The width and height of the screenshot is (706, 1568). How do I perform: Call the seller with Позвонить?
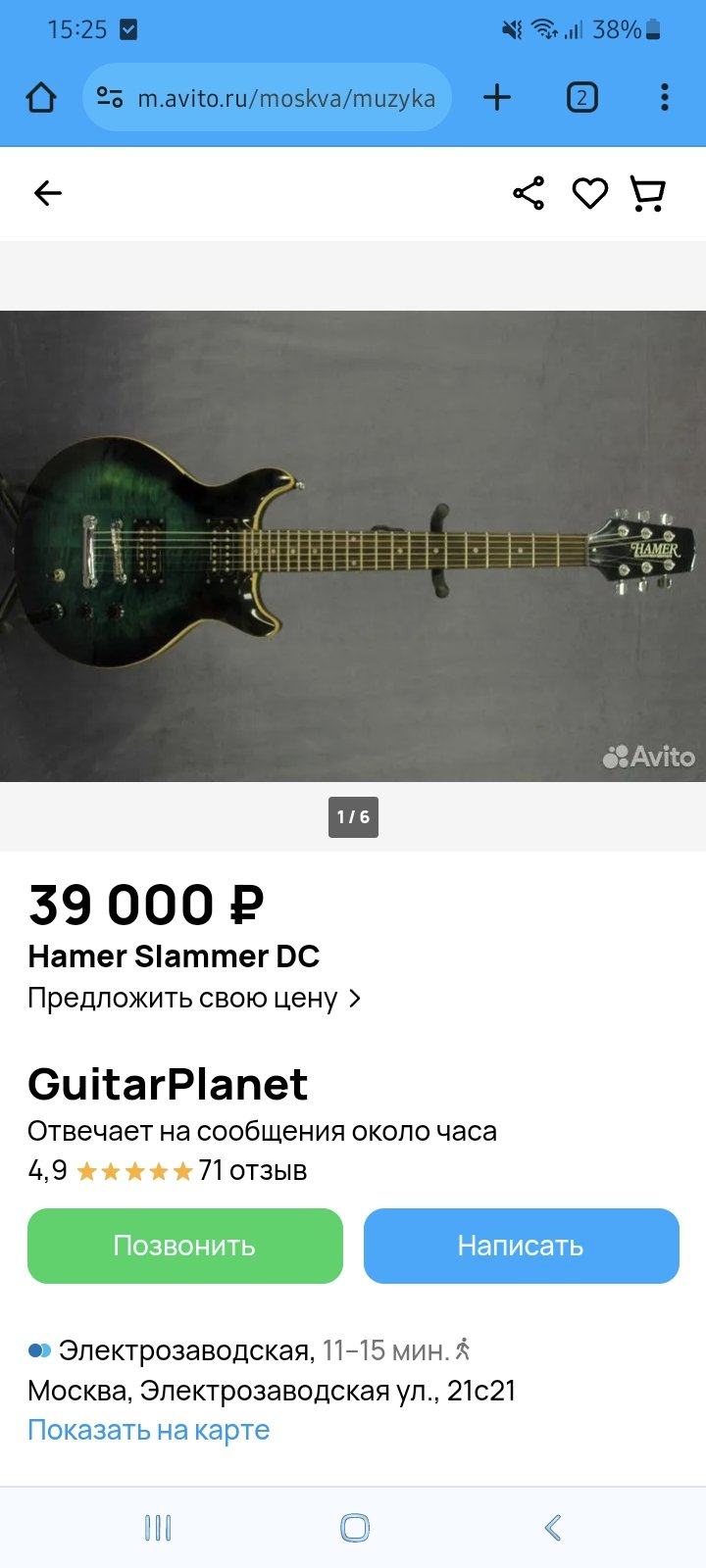[x=184, y=1246]
